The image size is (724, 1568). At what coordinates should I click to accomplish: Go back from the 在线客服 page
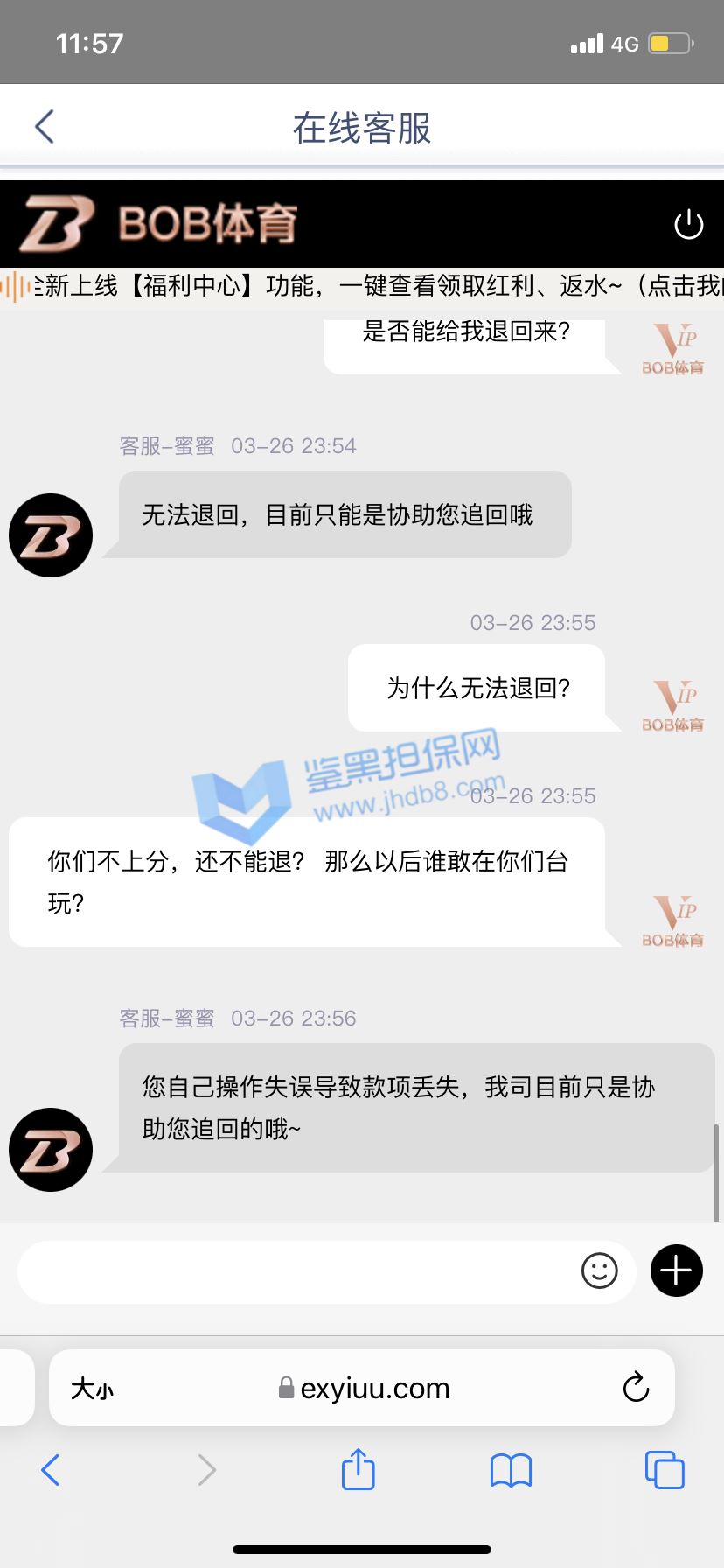pos(45,127)
